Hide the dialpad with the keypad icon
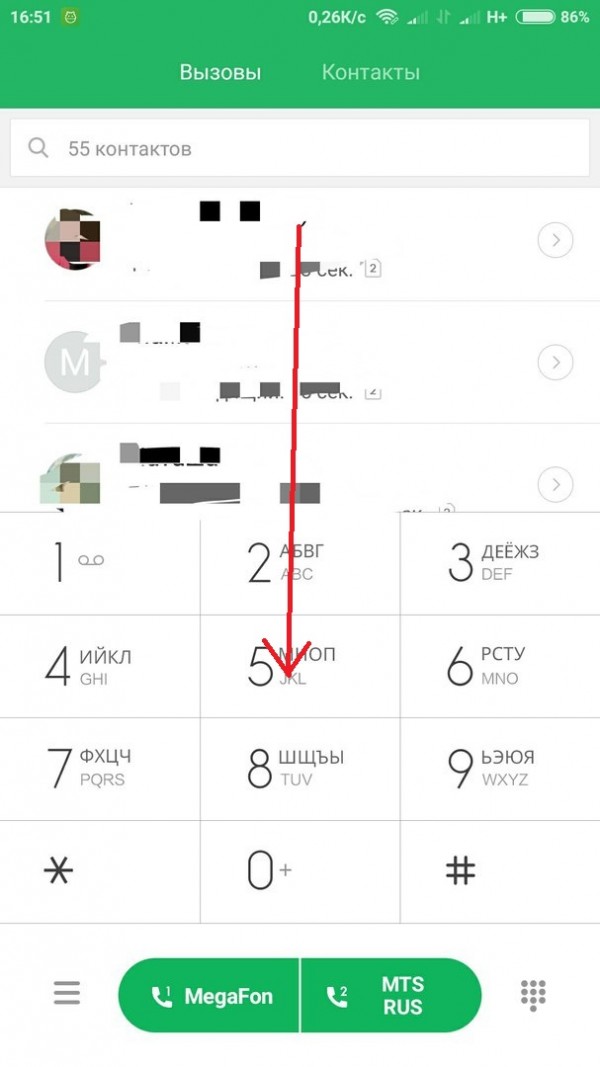Screen dimensions: 600x1067 click(534, 993)
